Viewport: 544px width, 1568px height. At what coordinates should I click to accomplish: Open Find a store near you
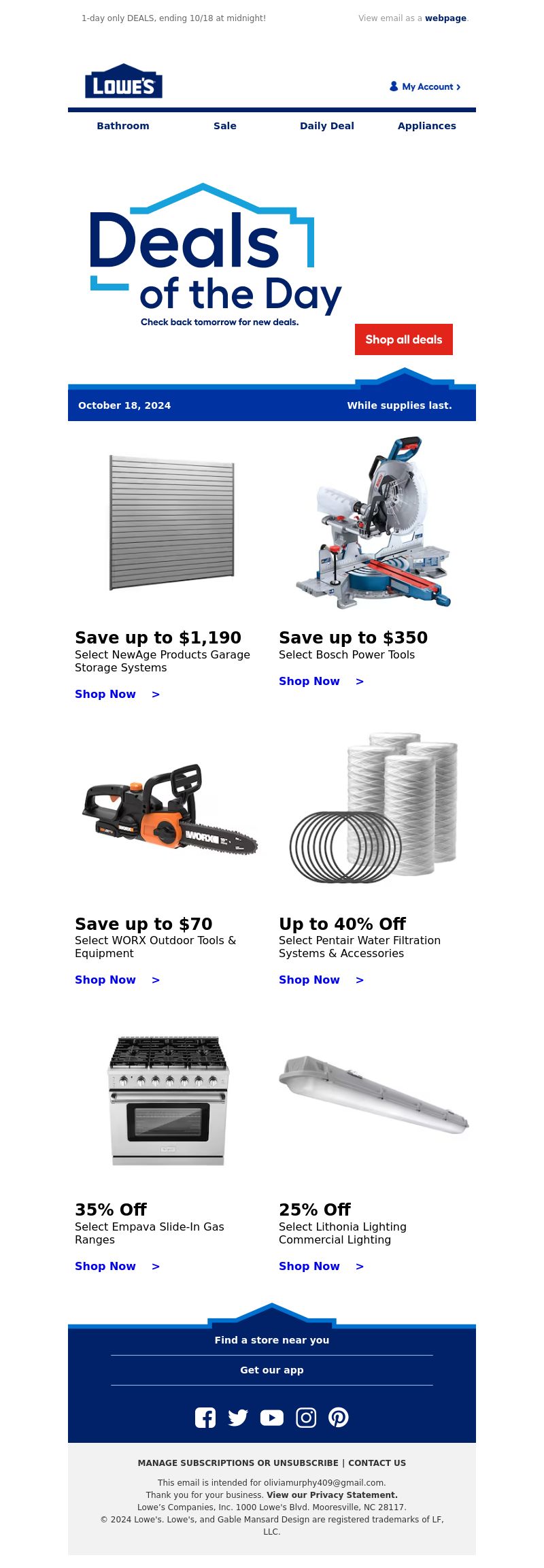(272, 1340)
